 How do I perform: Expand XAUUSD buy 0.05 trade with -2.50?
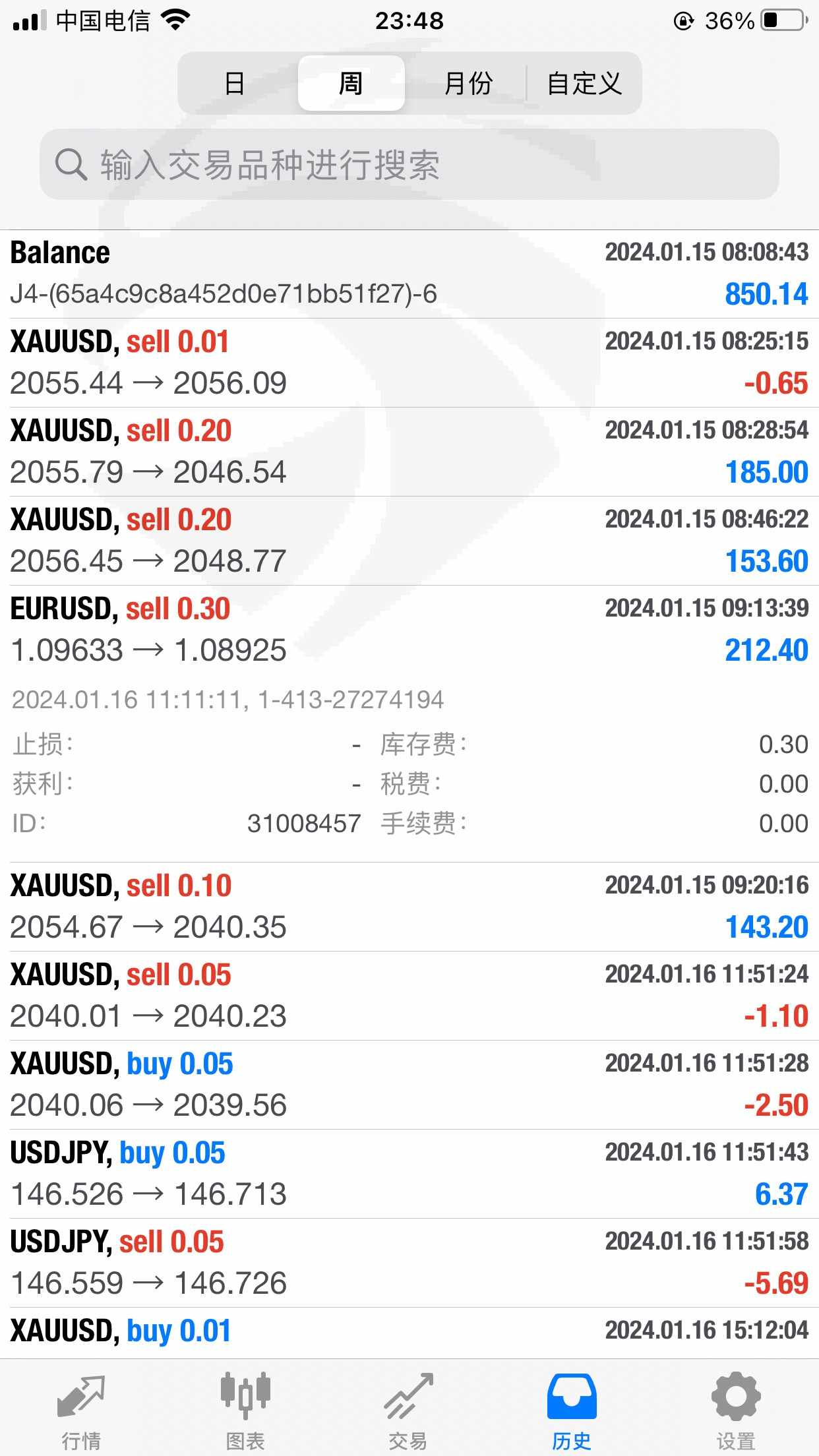409,1085
